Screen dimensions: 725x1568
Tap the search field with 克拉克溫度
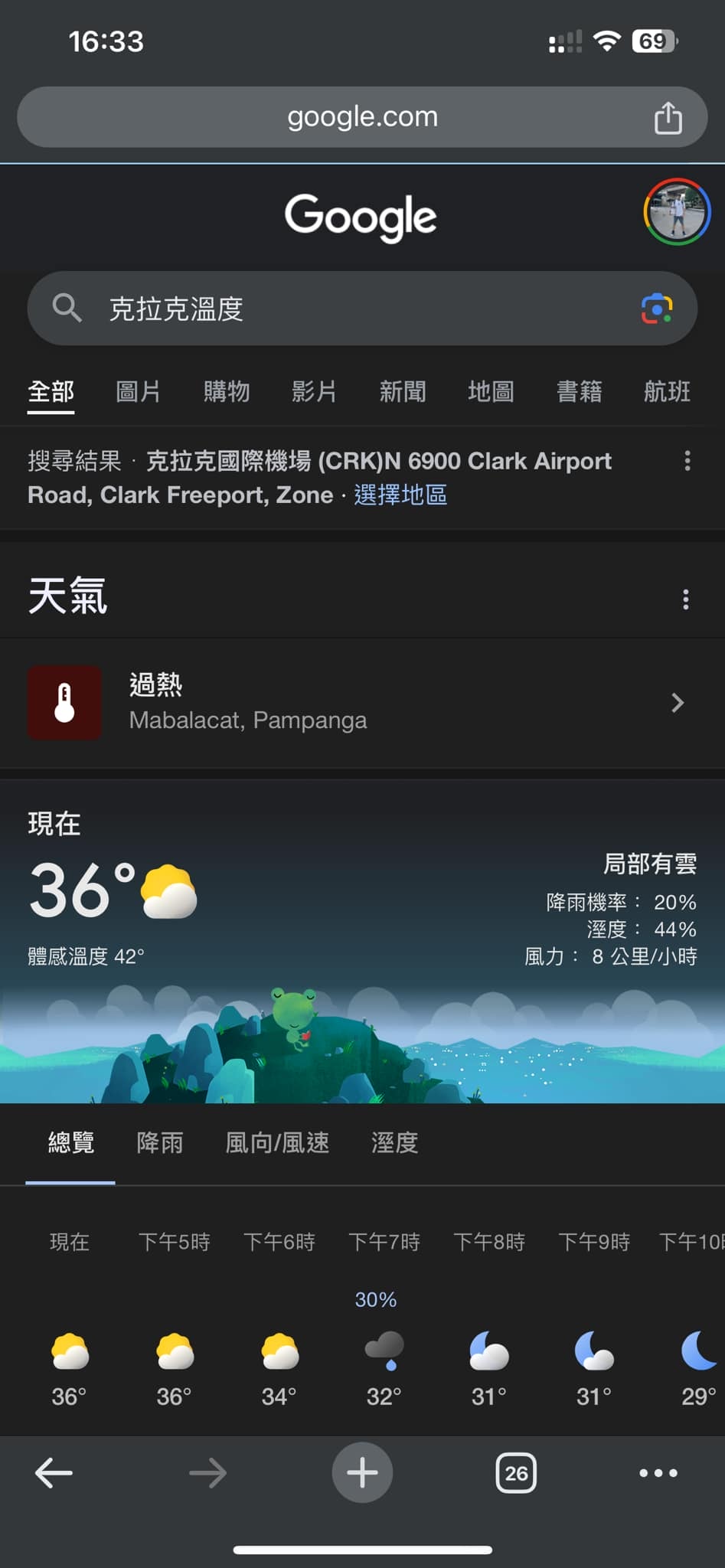coord(306,309)
